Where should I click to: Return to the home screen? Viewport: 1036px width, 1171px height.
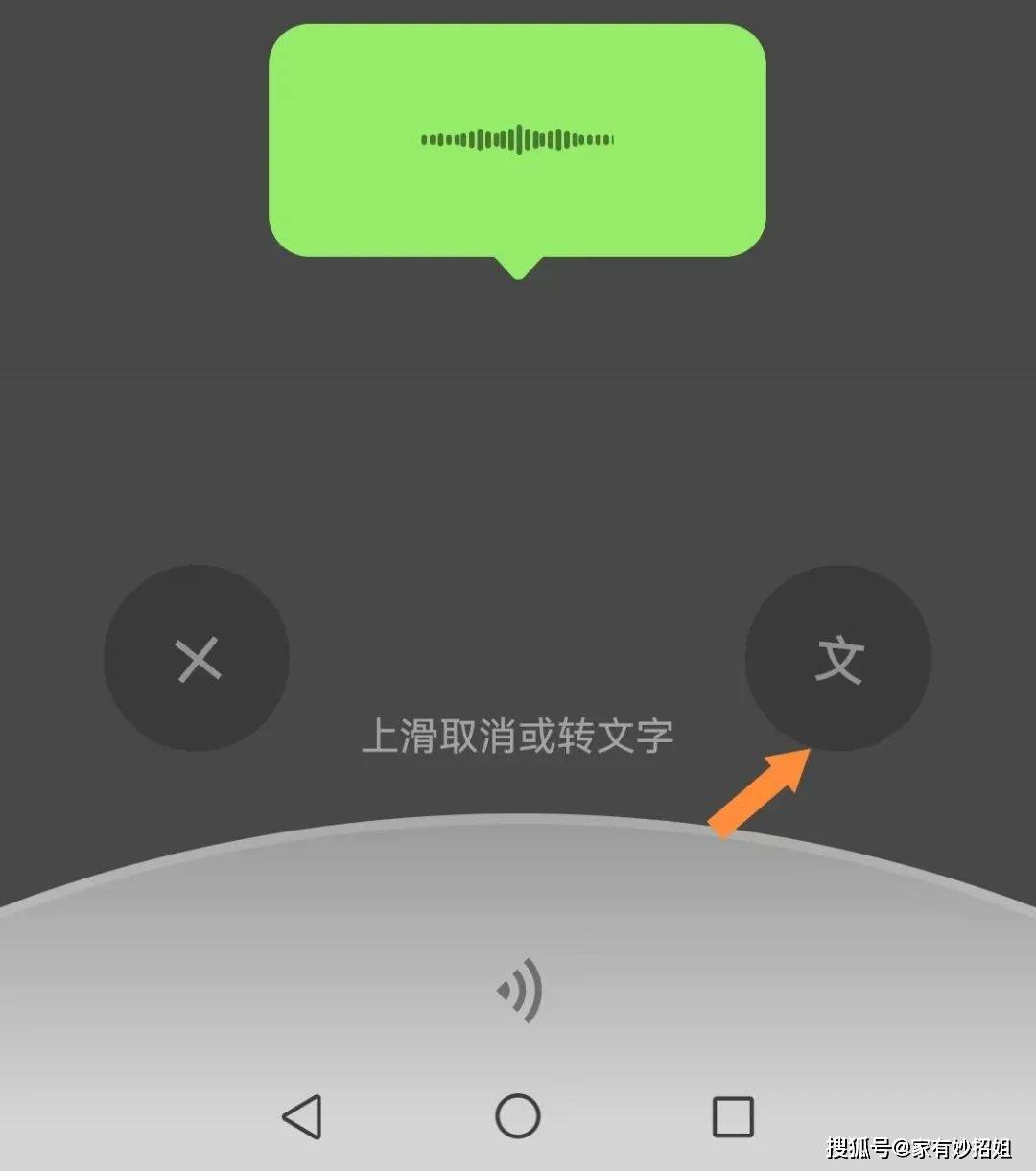pos(518,1116)
